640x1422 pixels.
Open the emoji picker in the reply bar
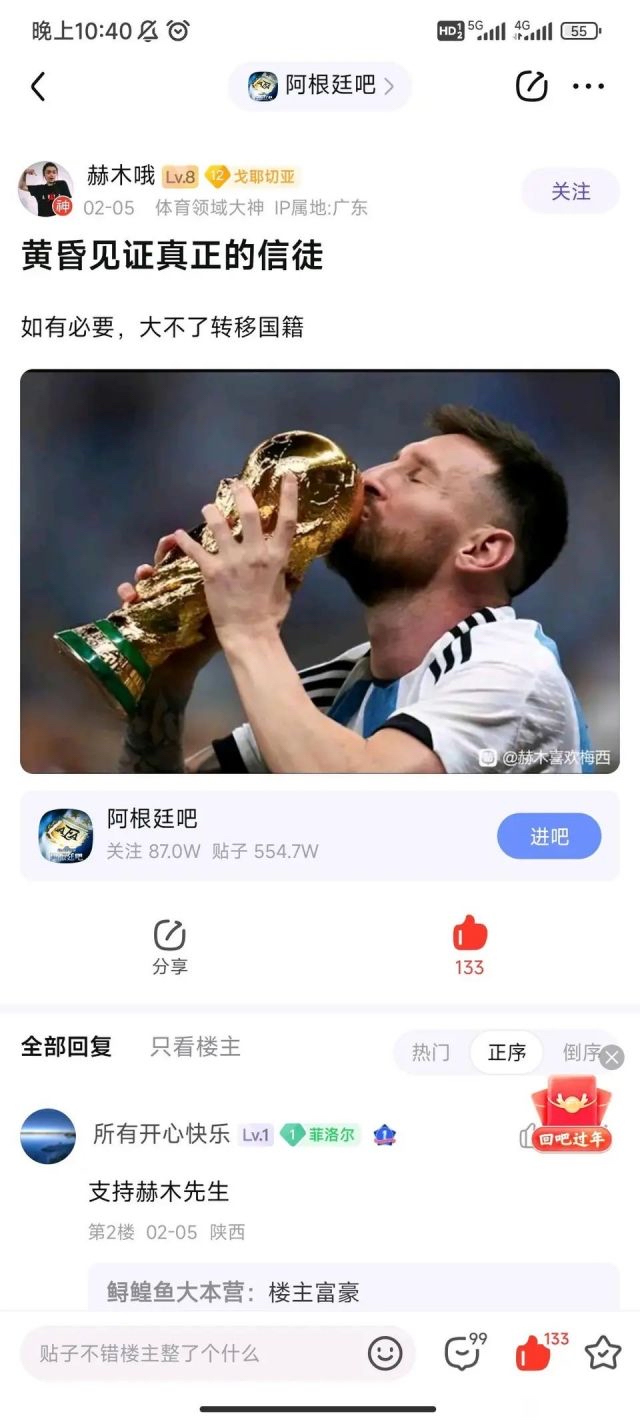pos(385,1354)
